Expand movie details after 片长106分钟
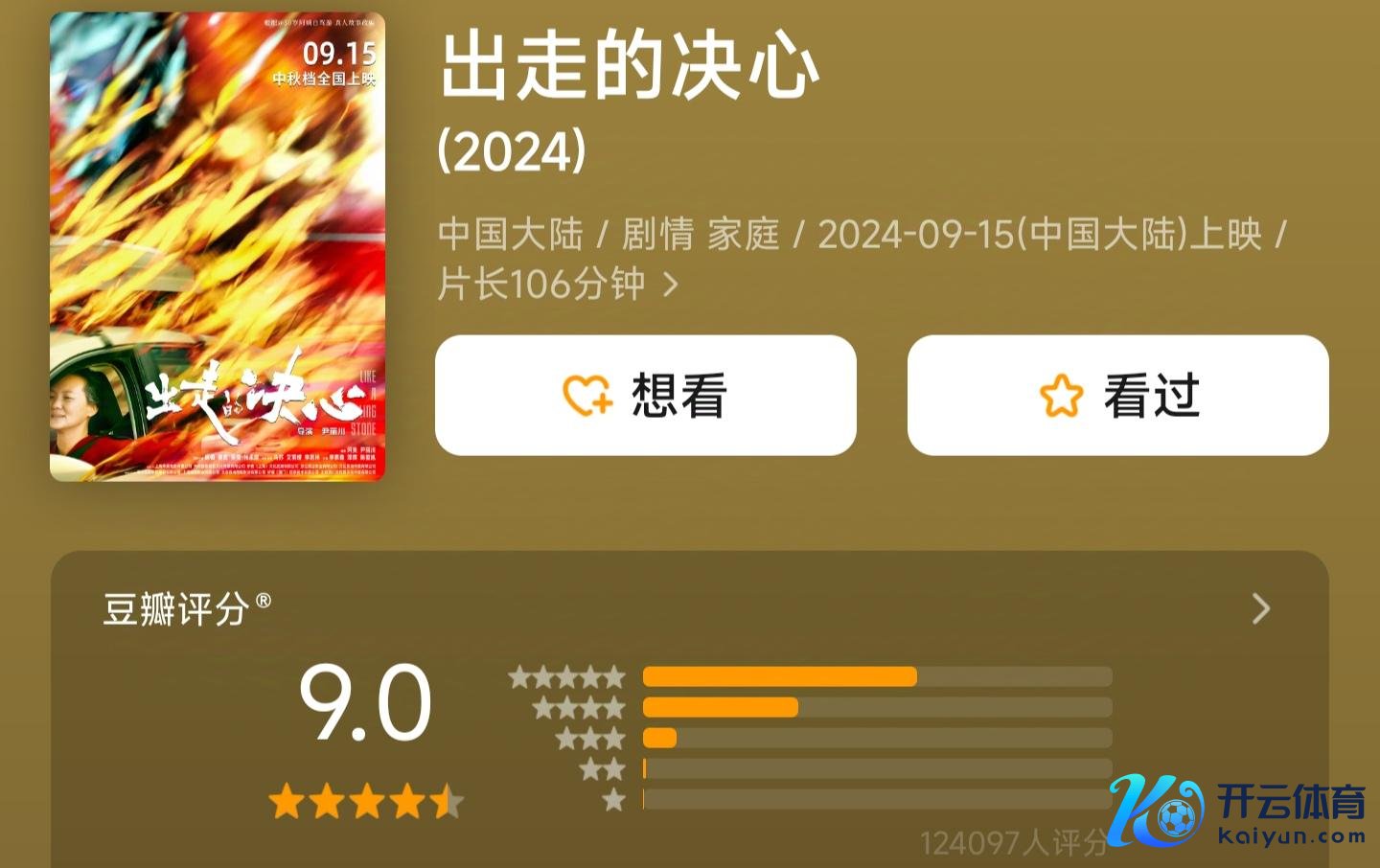The image size is (1380, 868). pos(671,285)
